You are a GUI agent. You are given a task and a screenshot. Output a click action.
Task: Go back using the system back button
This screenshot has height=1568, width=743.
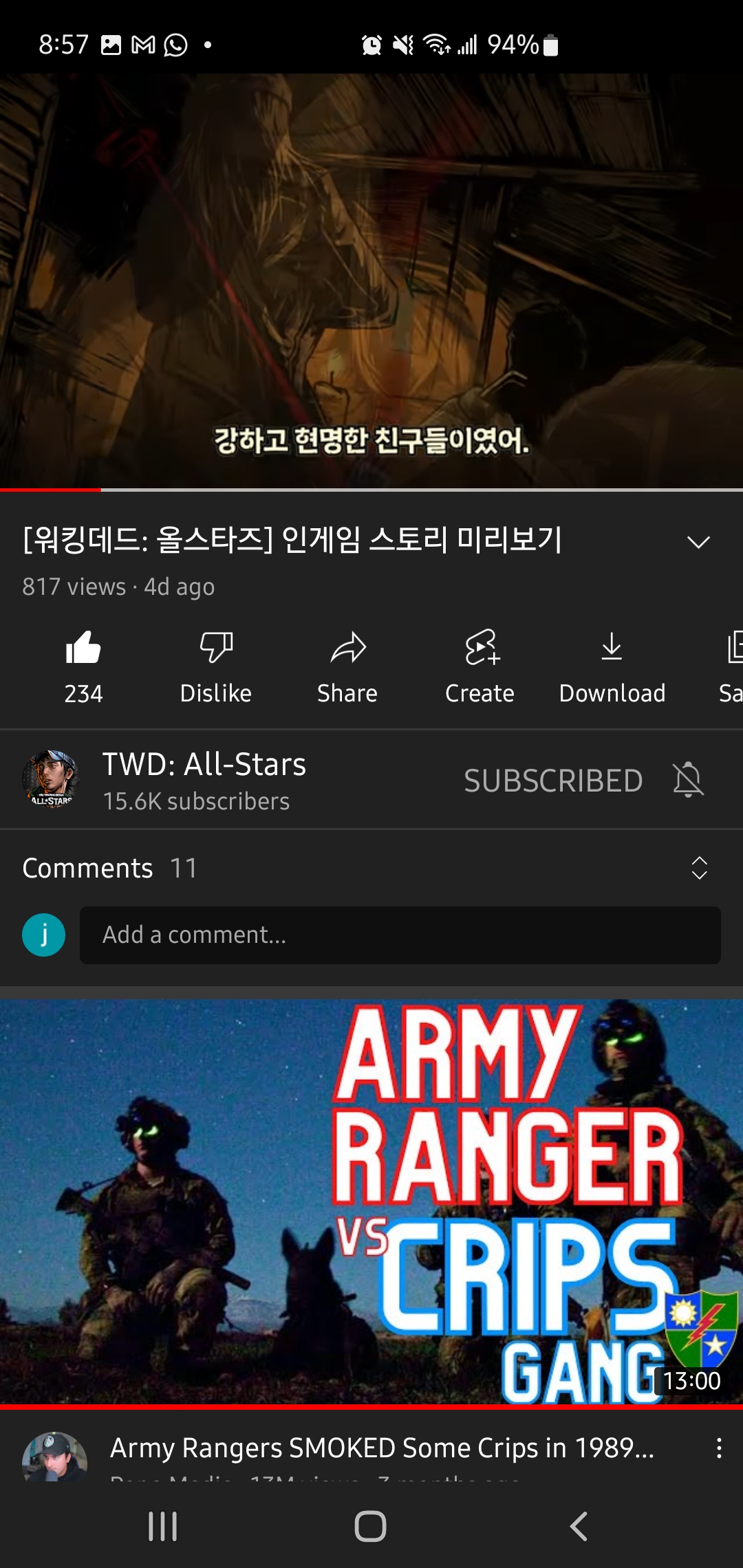click(579, 1526)
